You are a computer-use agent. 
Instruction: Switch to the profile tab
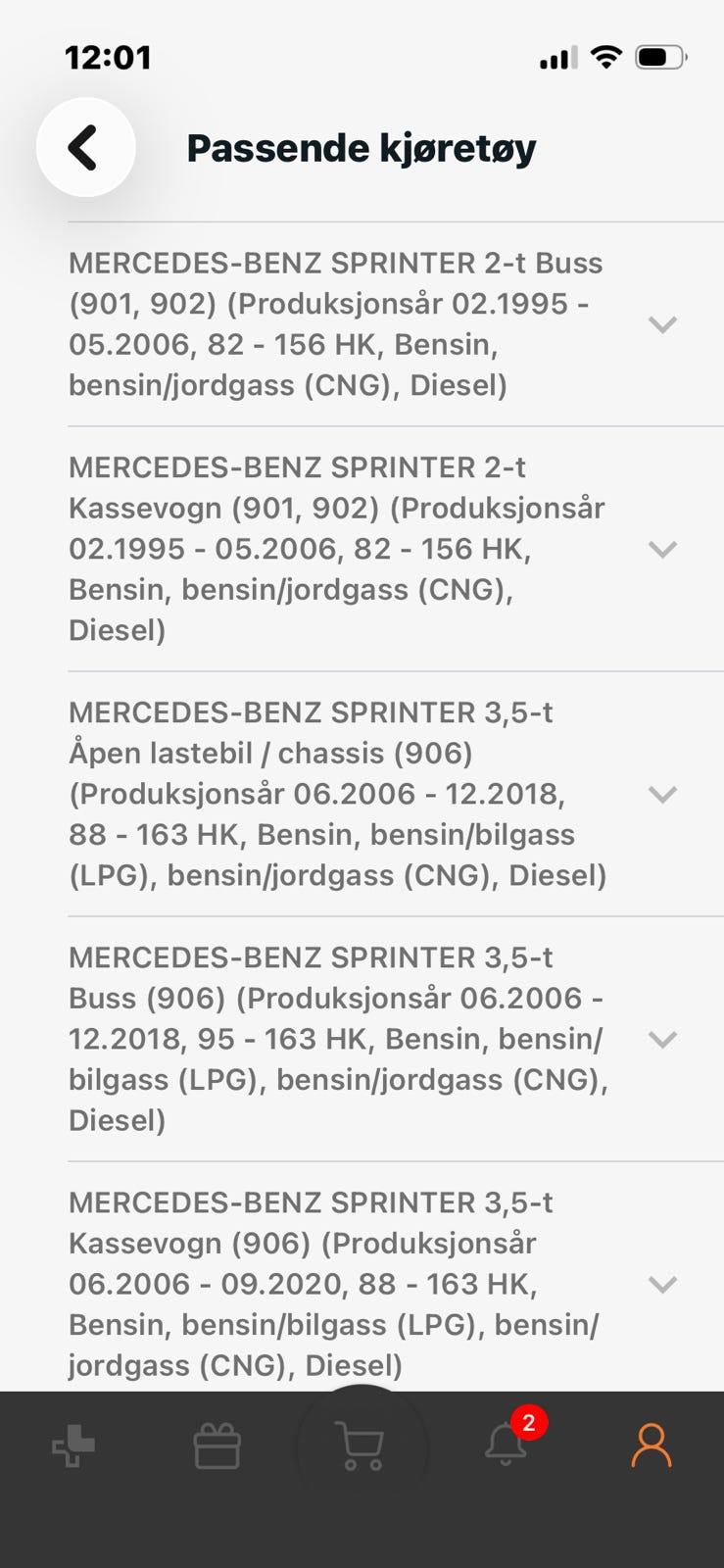point(651,1445)
